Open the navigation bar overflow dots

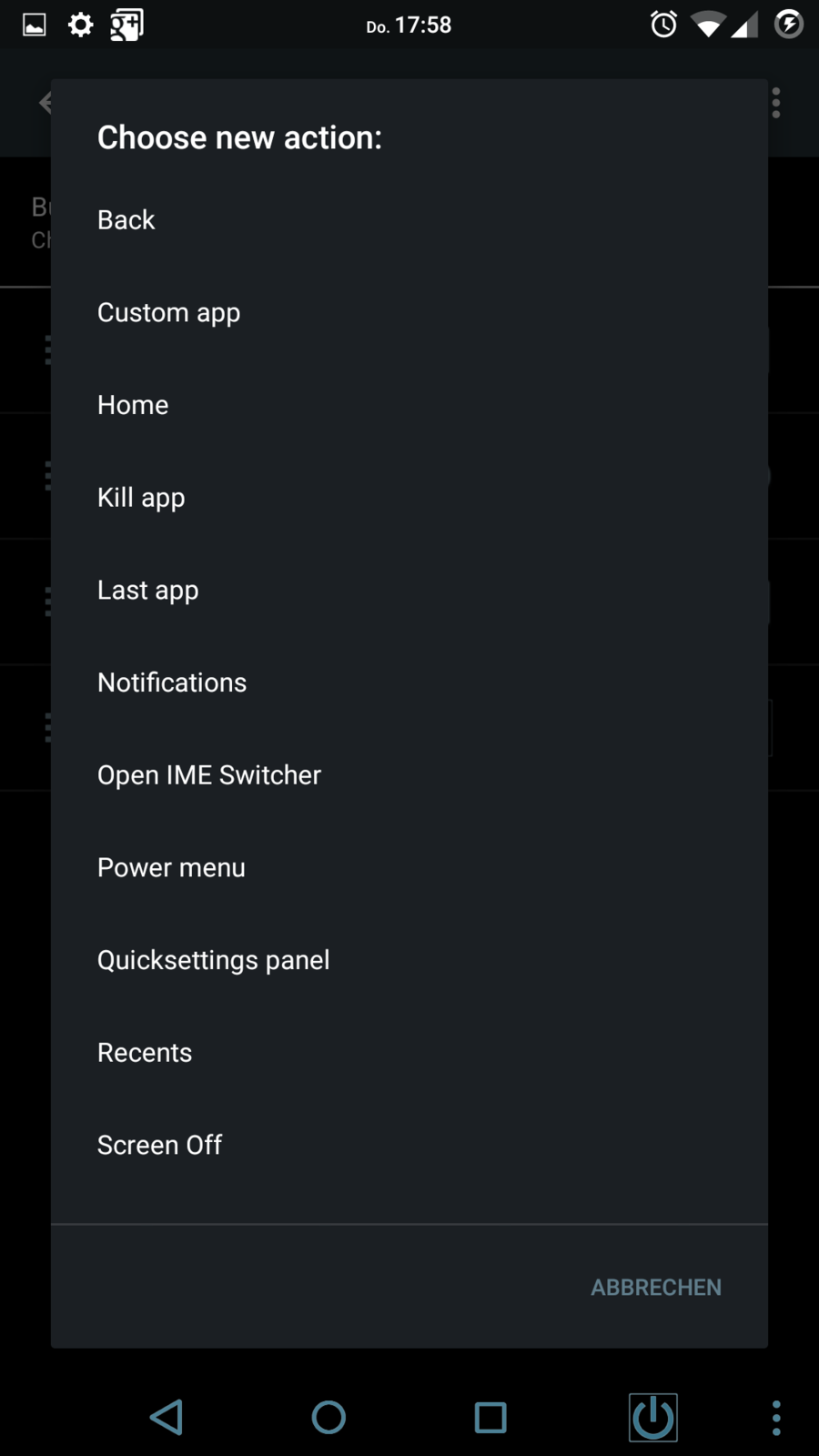776,1418
